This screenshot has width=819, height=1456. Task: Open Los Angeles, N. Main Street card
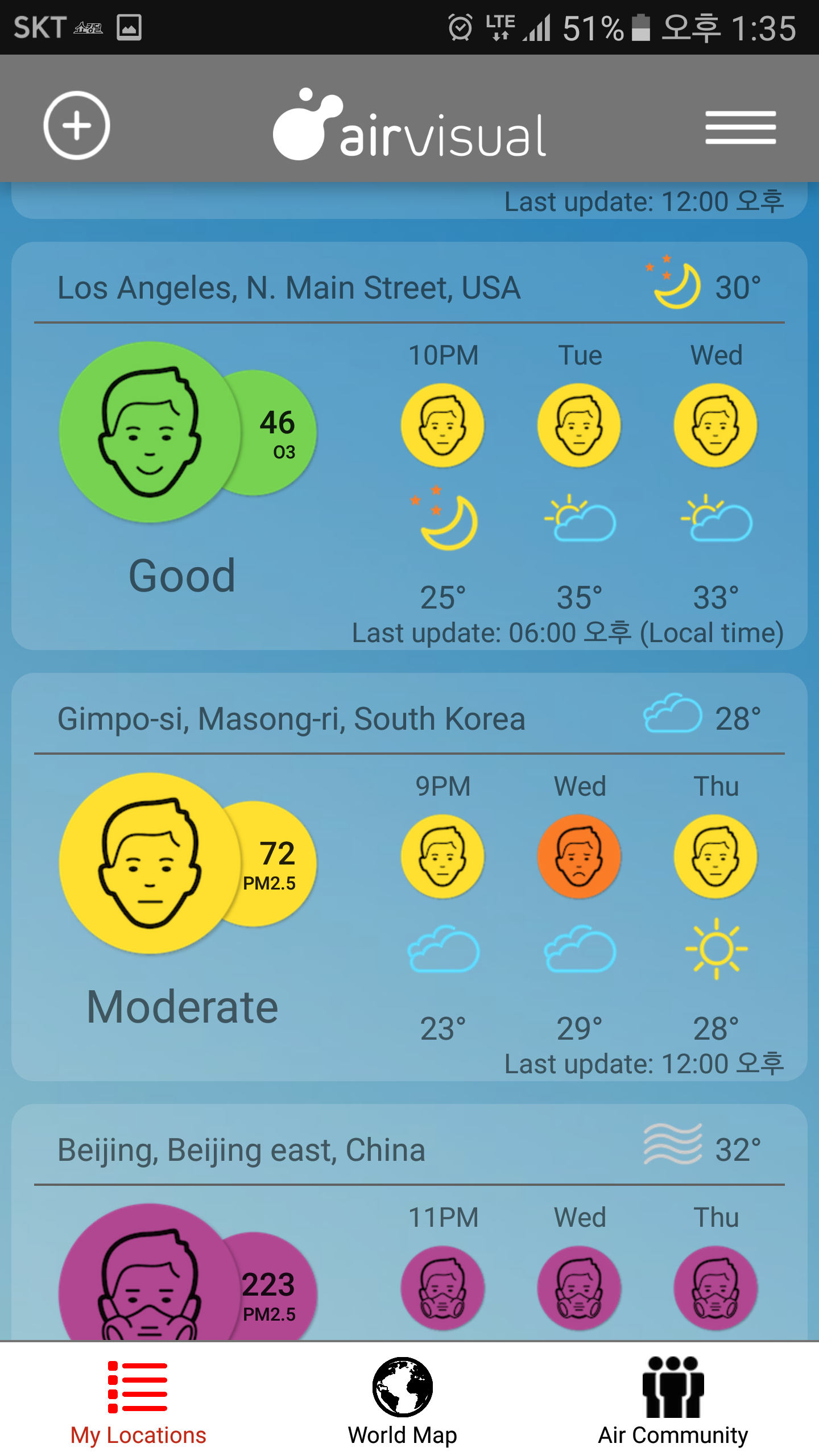[x=289, y=288]
